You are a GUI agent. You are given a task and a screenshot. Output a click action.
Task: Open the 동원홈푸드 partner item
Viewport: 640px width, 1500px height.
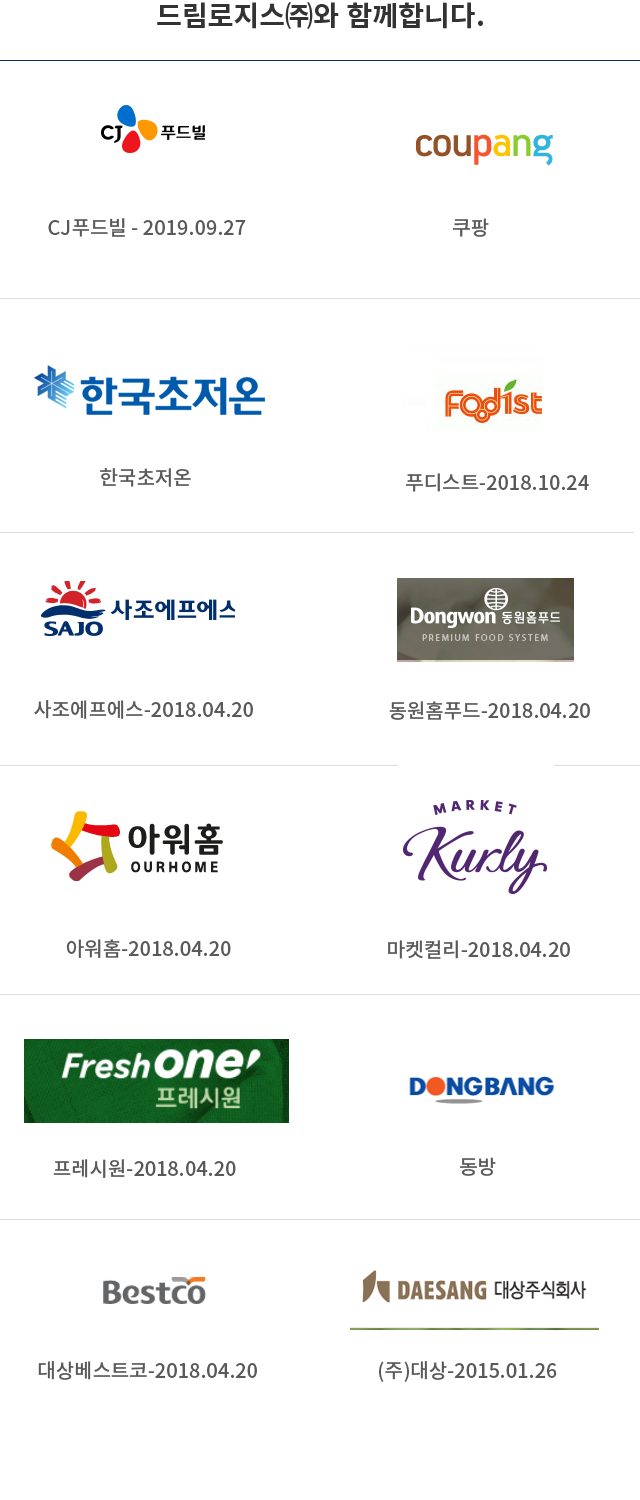tap(485, 619)
